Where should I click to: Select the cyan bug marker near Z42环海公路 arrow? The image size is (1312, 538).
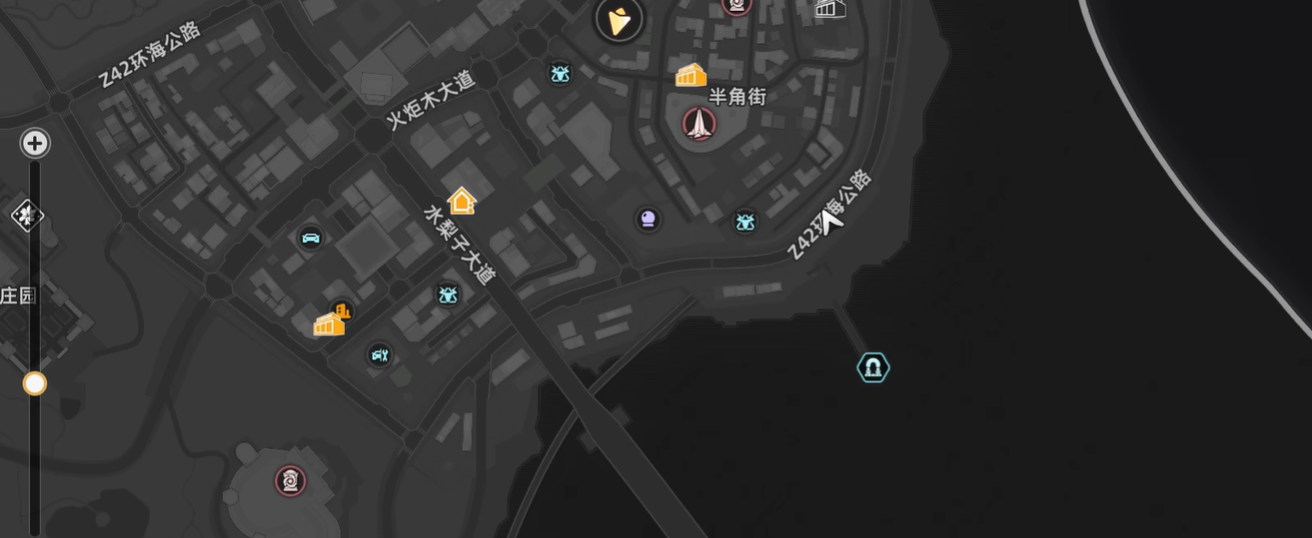tap(745, 222)
